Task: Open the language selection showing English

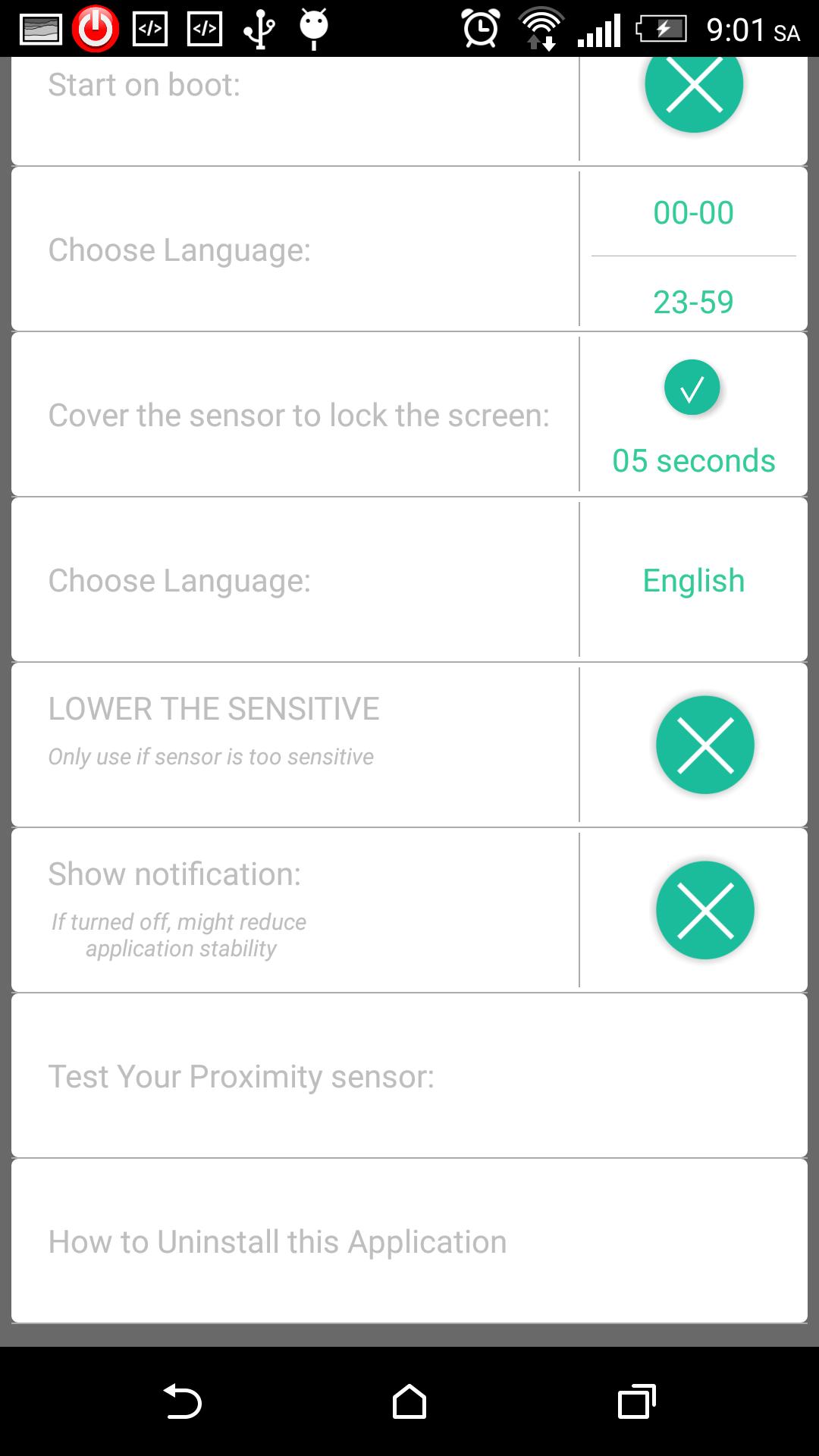Action: pos(692,580)
